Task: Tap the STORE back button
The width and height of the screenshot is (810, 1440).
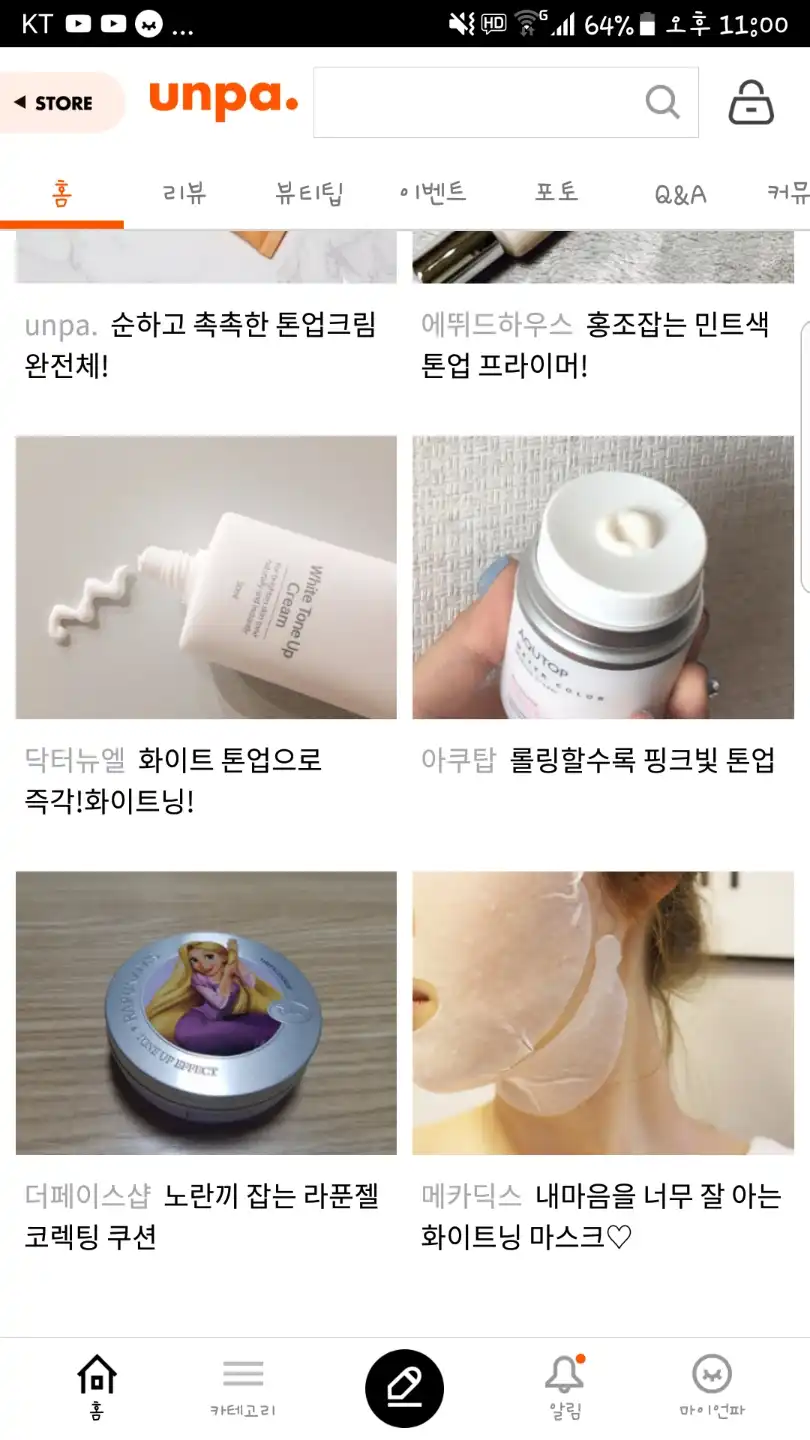Action: click(55, 101)
